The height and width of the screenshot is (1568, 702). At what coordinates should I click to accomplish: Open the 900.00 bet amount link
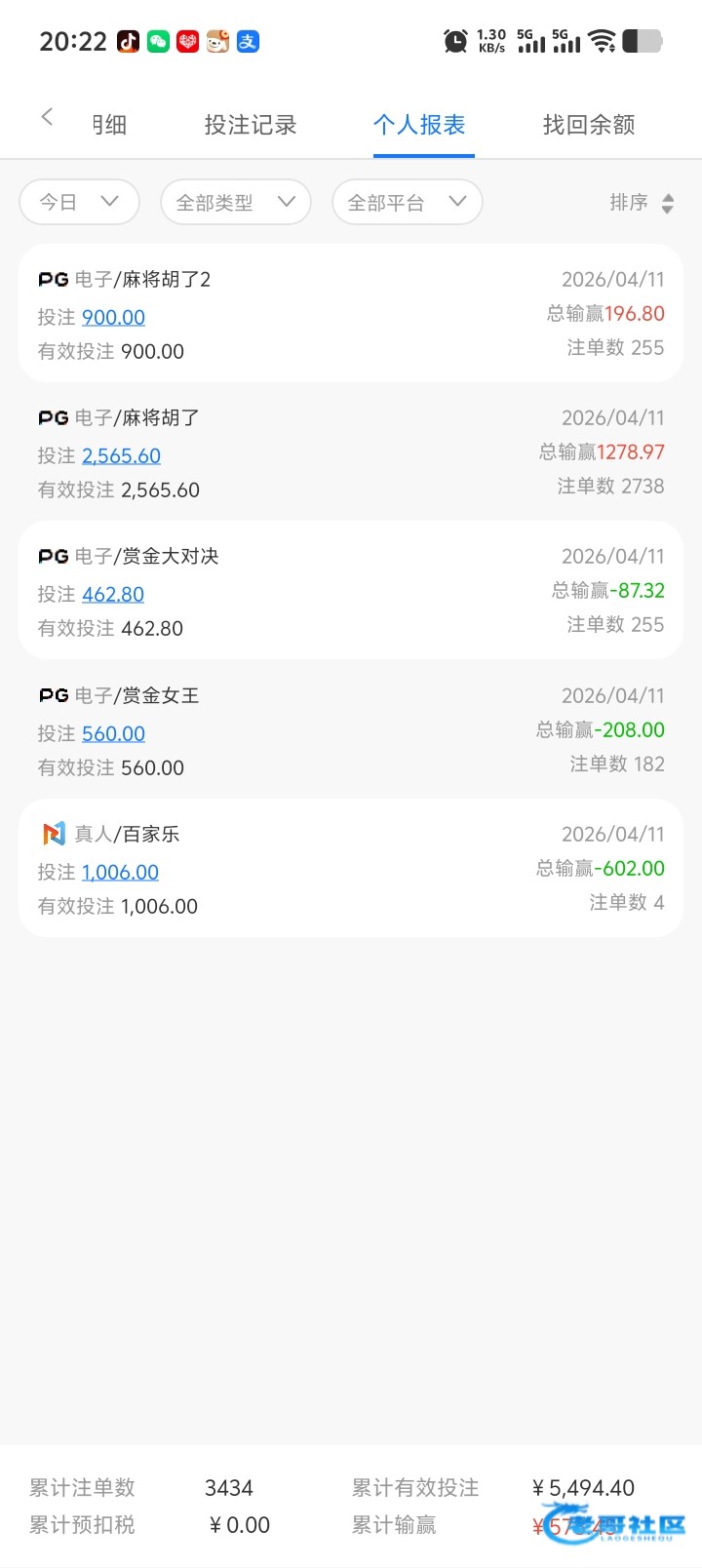pos(113,317)
